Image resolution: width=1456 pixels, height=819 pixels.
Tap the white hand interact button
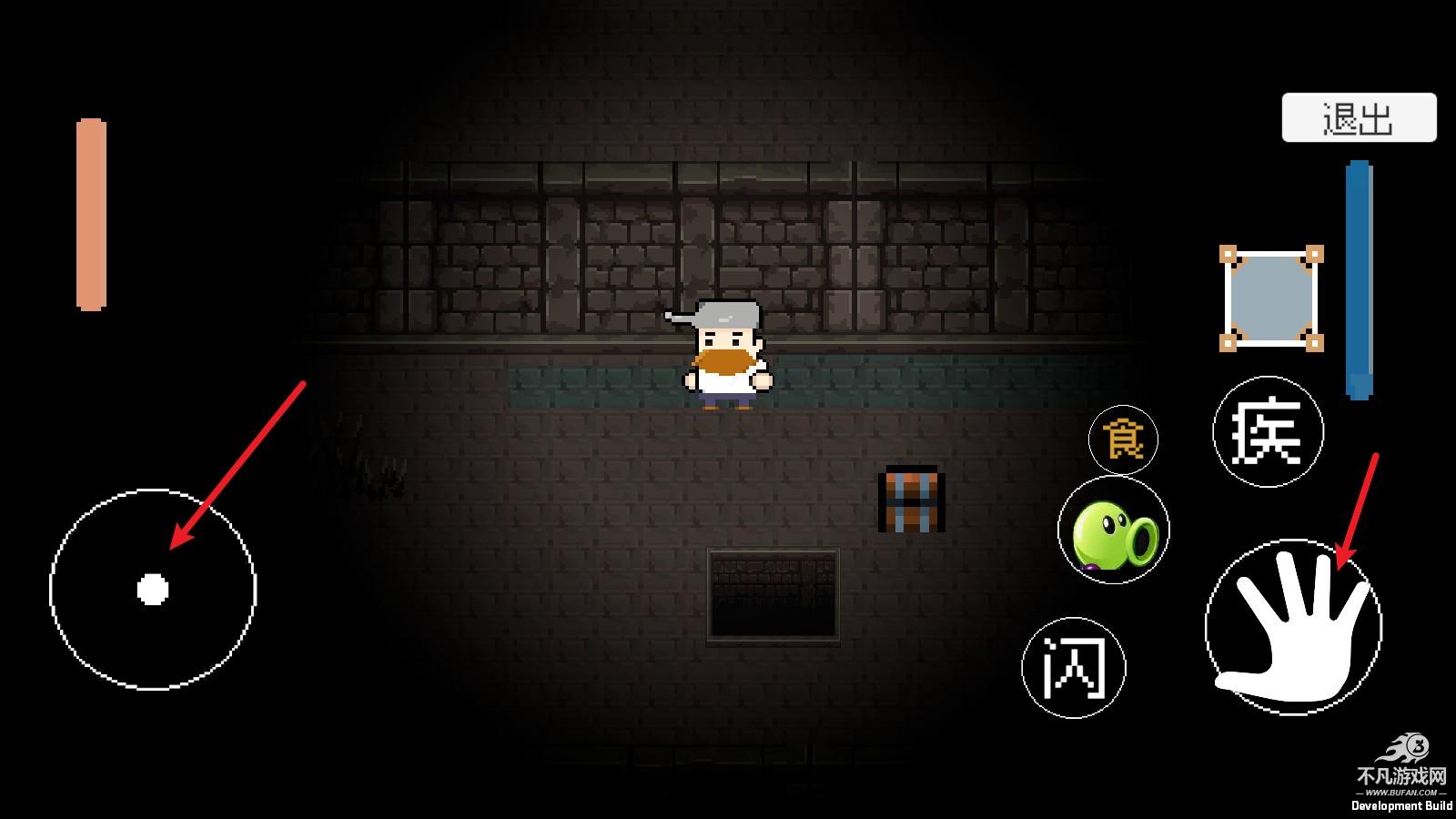tap(1293, 628)
